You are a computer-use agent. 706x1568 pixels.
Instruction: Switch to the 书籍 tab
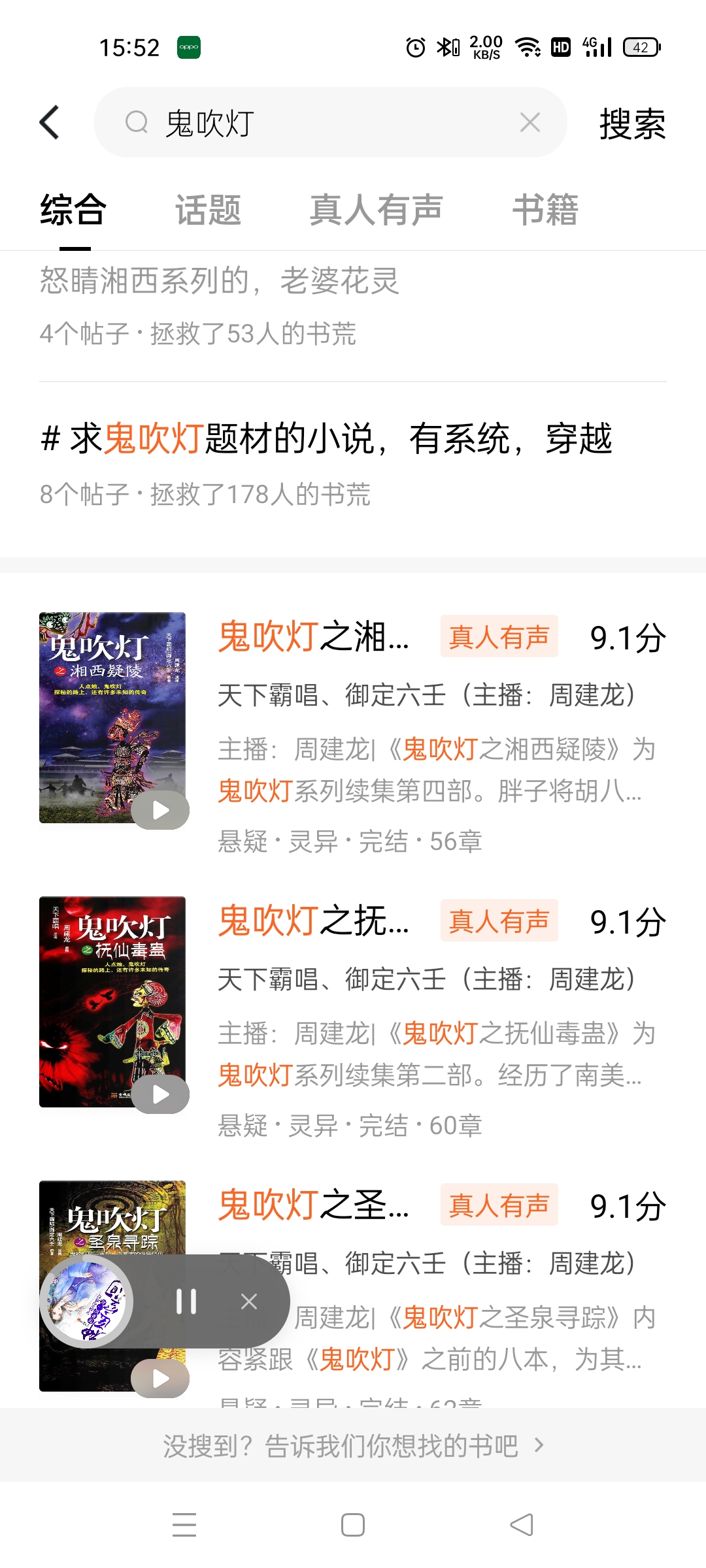pos(546,208)
